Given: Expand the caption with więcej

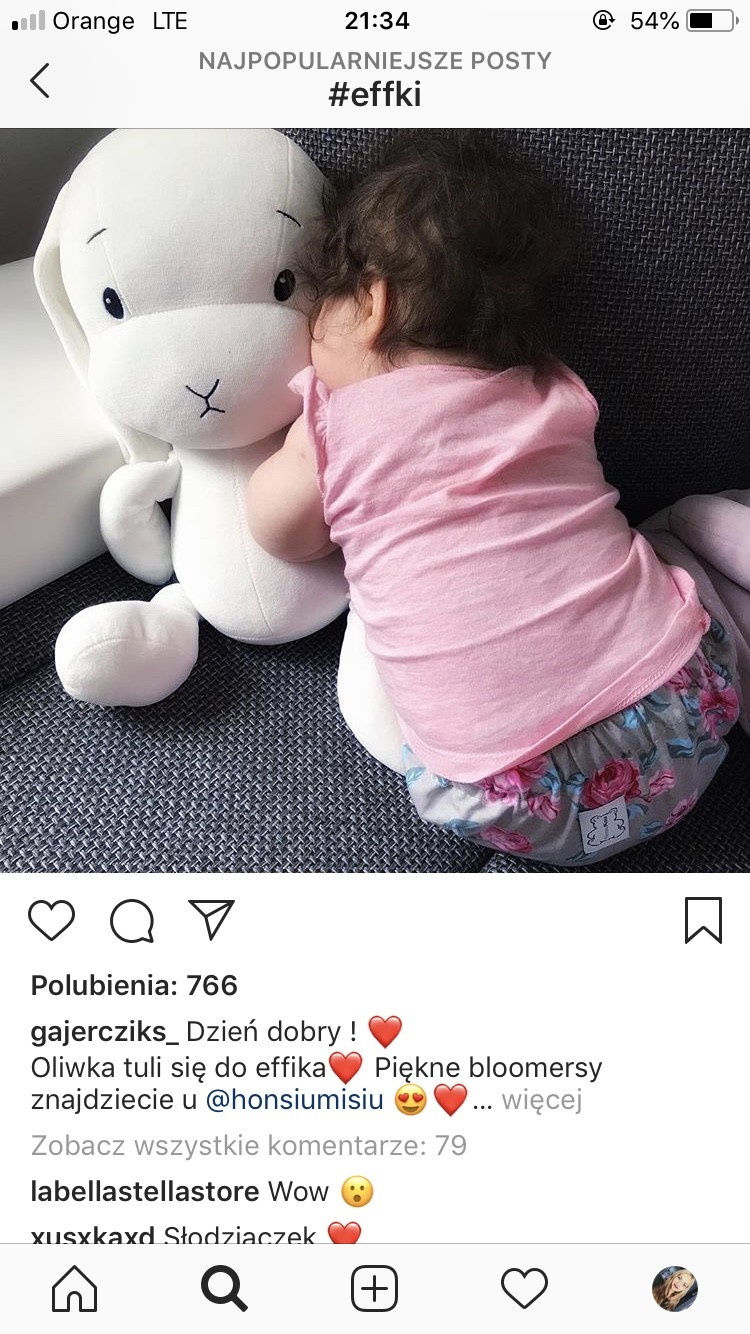Looking at the screenshot, I should pyautogui.click(x=541, y=1101).
